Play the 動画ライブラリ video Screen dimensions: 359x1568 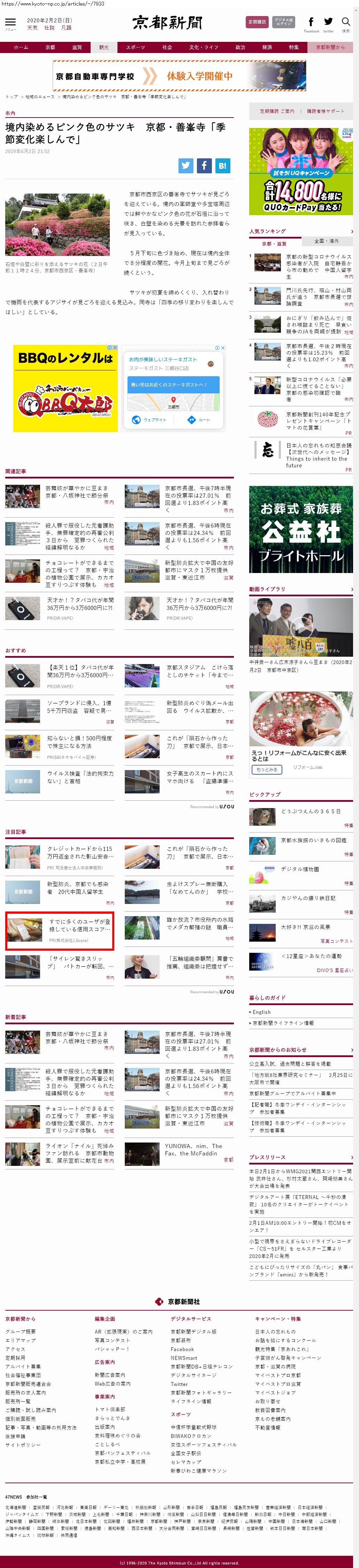point(300,626)
